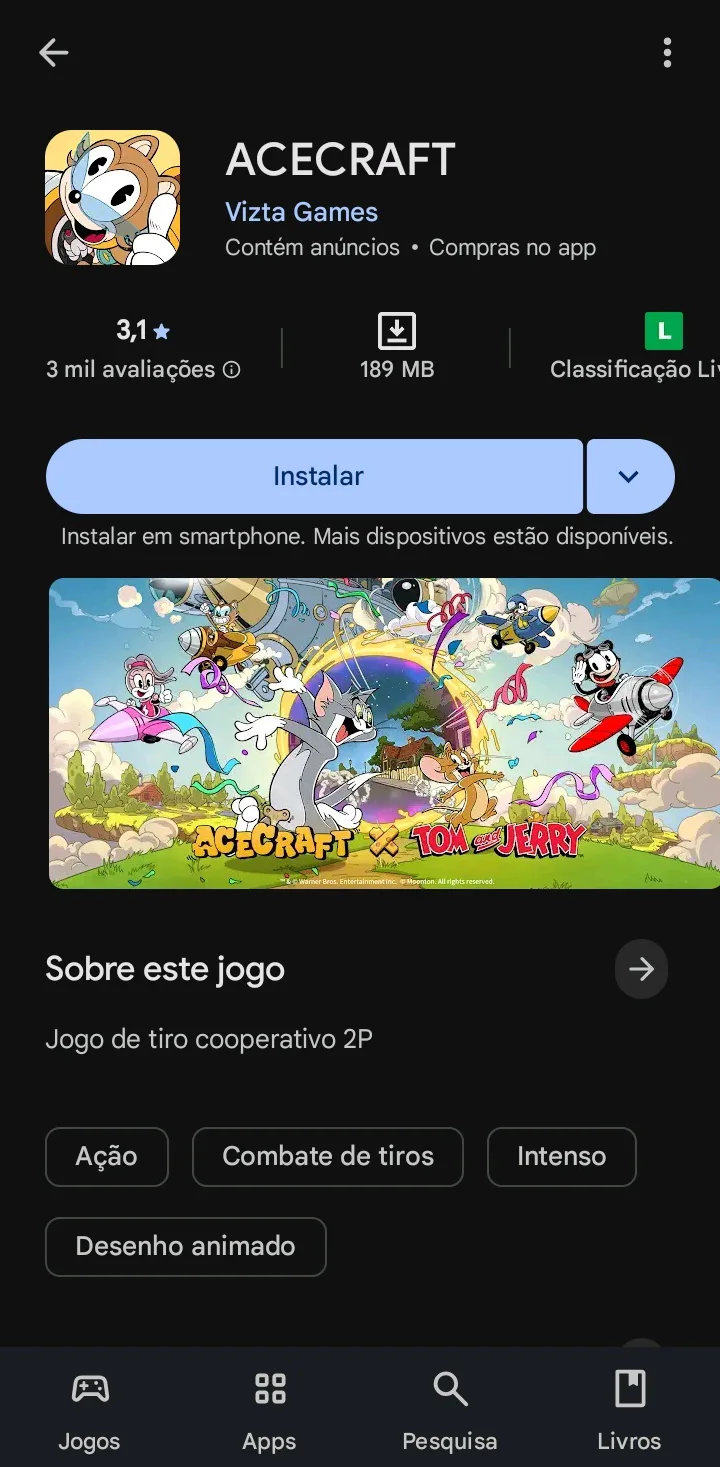Select the Desenho animado chip
The height and width of the screenshot is (1467, 720).
click(186, 1247)
